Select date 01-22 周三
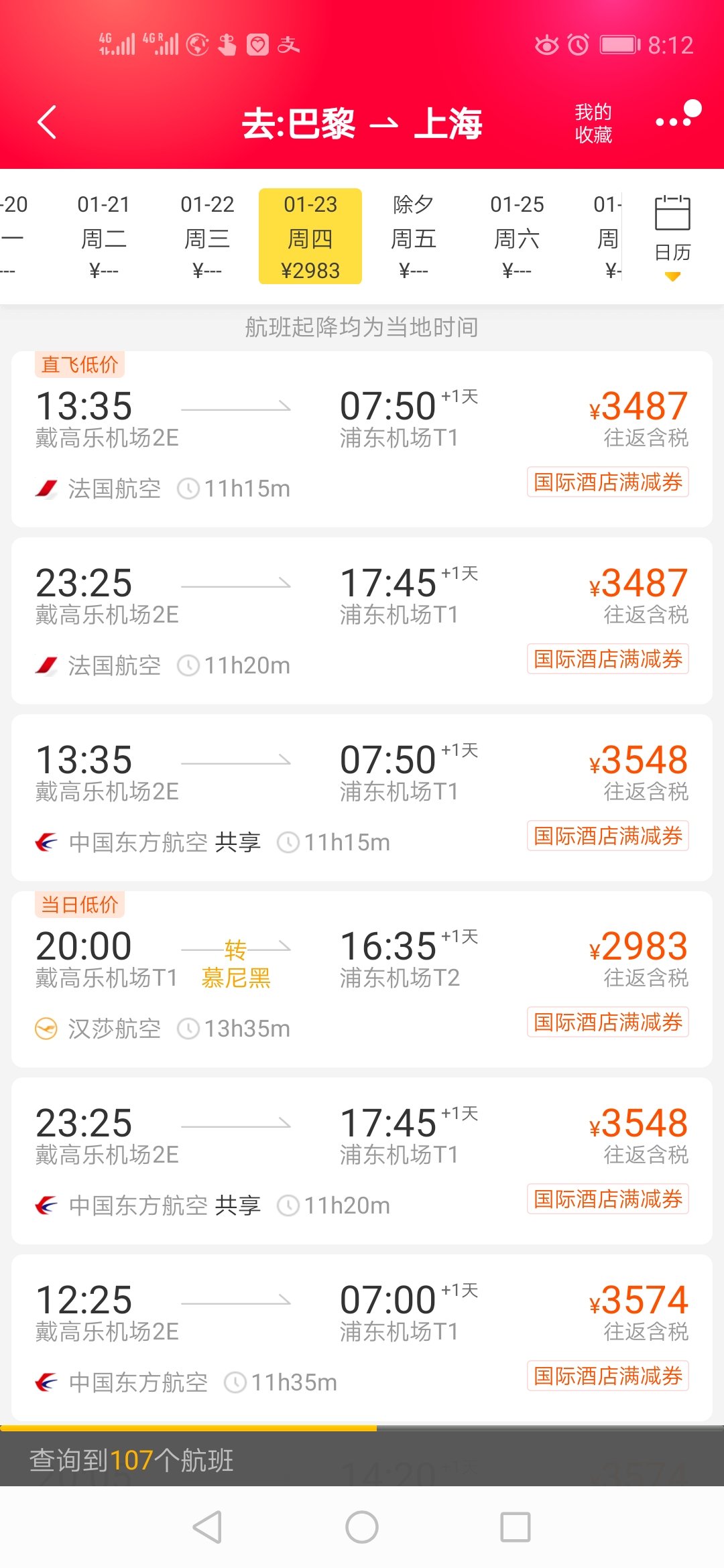This screenshot has height=1568, width=724. tap(207, 237)
